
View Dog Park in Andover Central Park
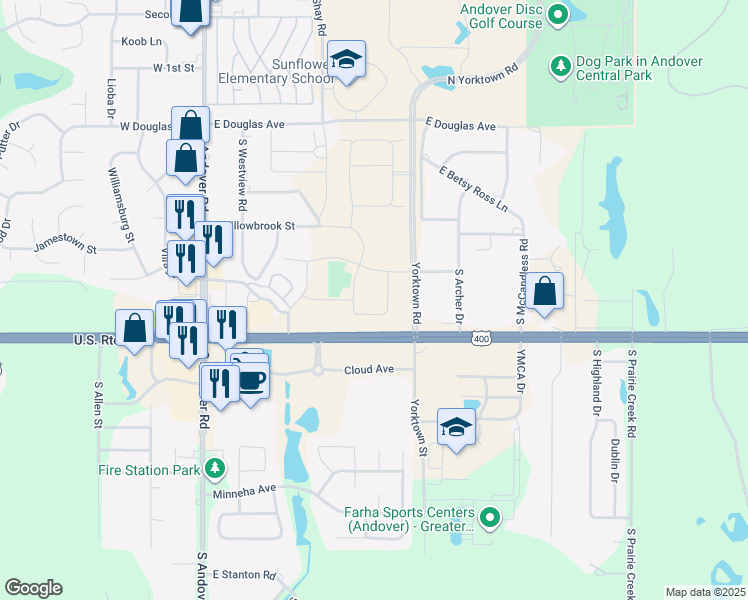(x=560, y=67)
